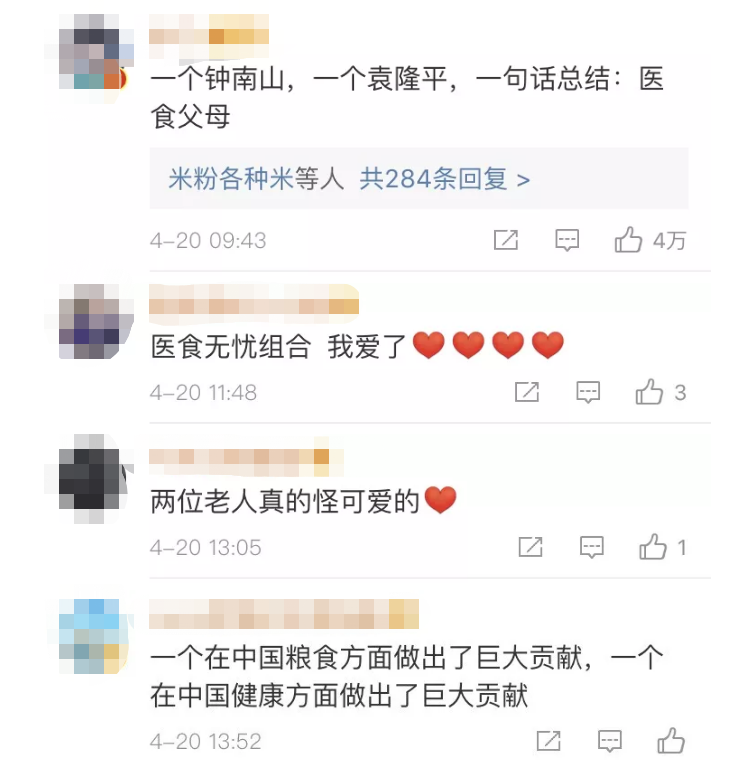The height and width of the screenshot is (774, 746).
Task: Reply to the 中国粮食方面 comment
Action: click(610, 741)
